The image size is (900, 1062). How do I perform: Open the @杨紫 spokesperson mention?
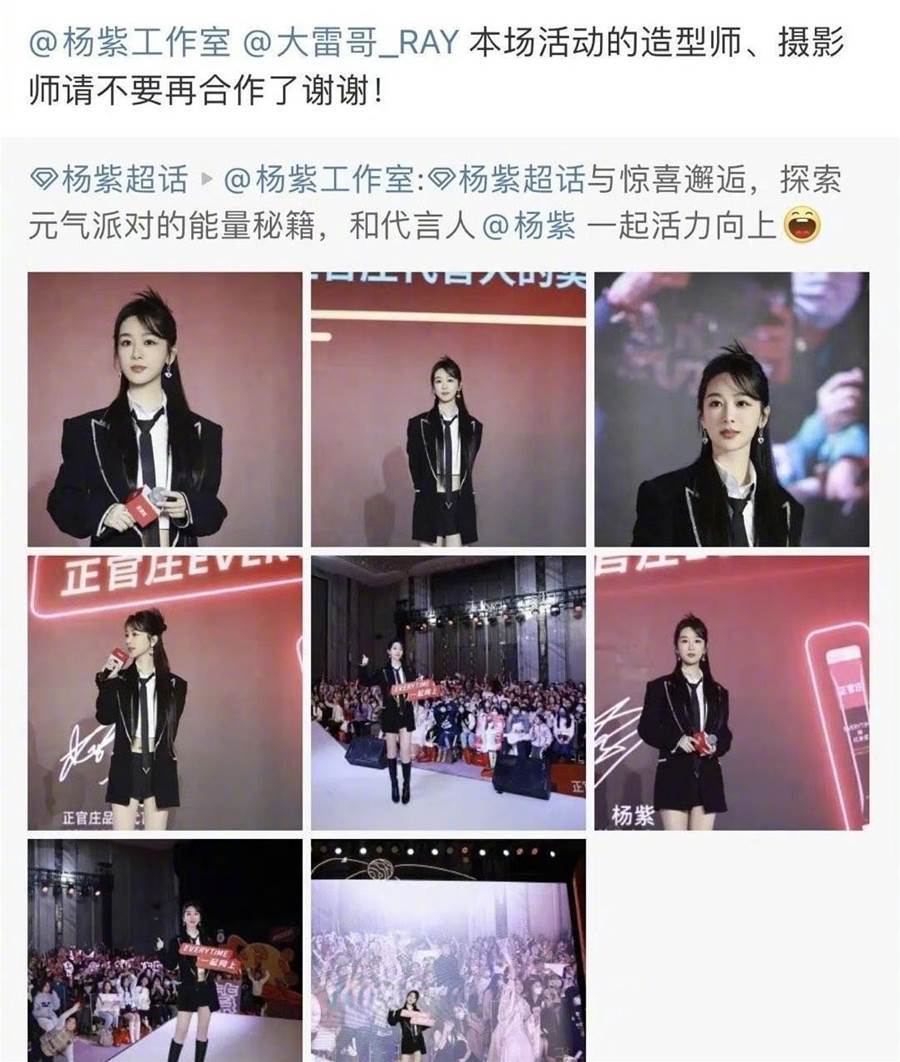(x=528, y=225)
